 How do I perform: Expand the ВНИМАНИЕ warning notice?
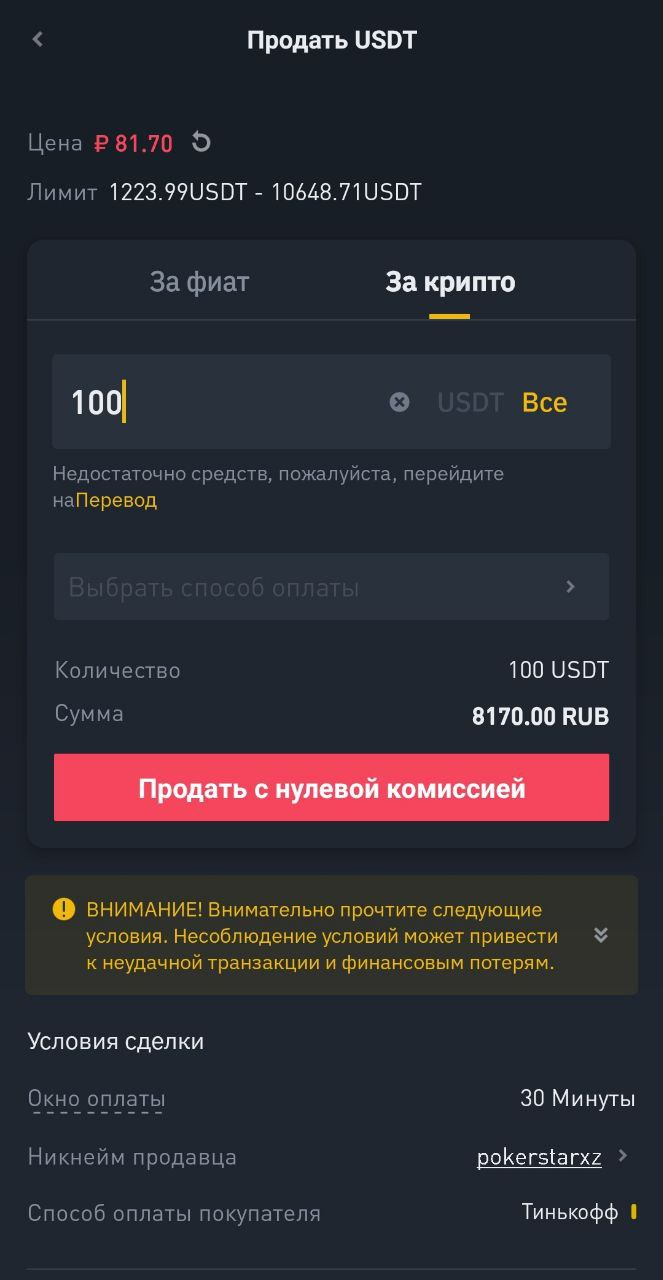coord(600,935)
